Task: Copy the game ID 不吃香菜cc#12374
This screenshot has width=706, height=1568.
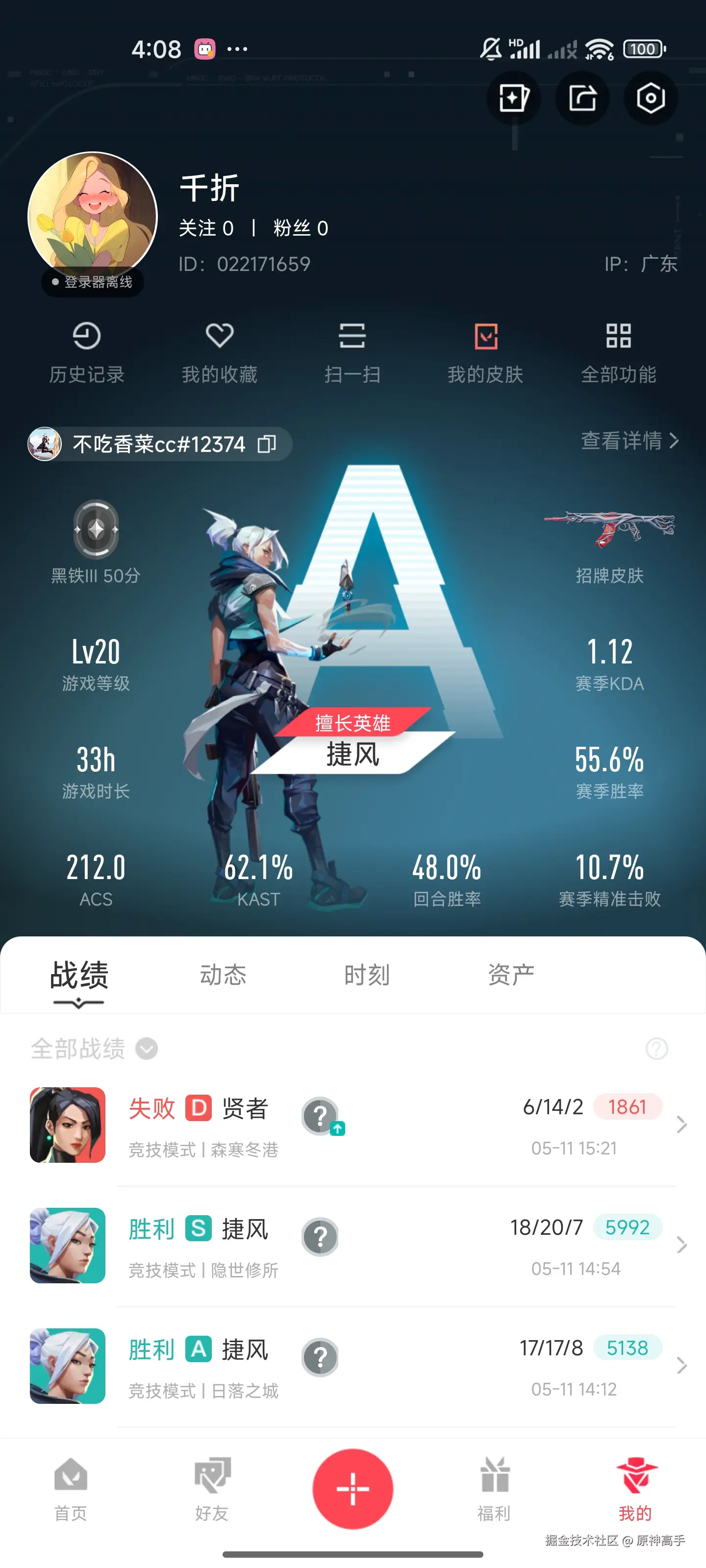Action: click(267, 444)
